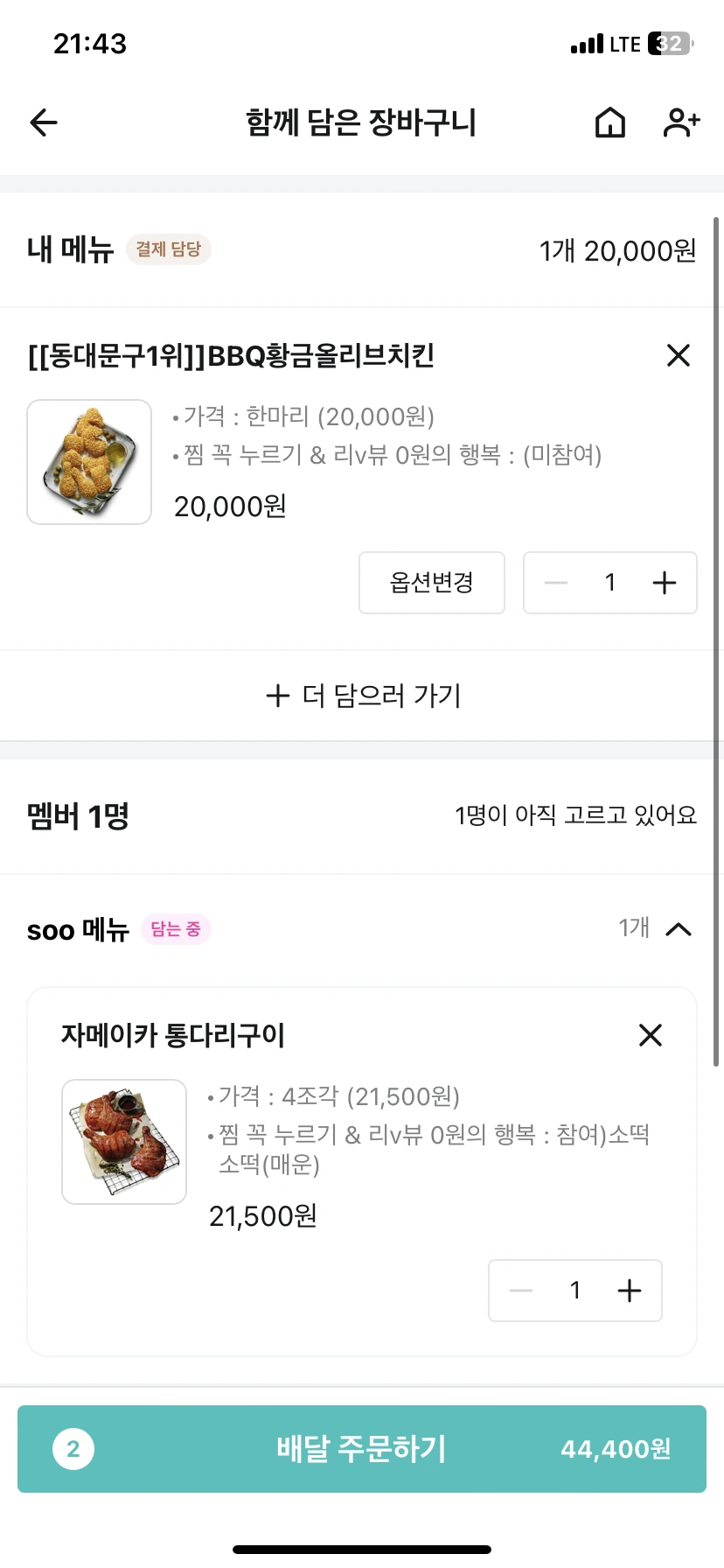The width and height of the screenshot is (724, 1568).
Task: Open the BBQ황금올리브치킨 product image
Action: pyautogui.click(x=89, y=462)
